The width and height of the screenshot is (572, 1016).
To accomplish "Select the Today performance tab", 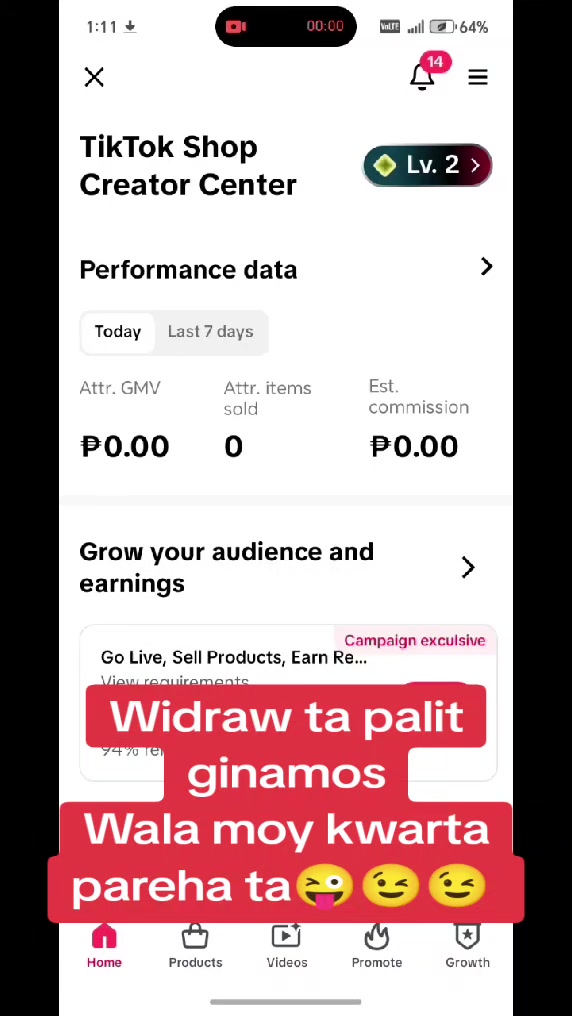I will (118, 332).
